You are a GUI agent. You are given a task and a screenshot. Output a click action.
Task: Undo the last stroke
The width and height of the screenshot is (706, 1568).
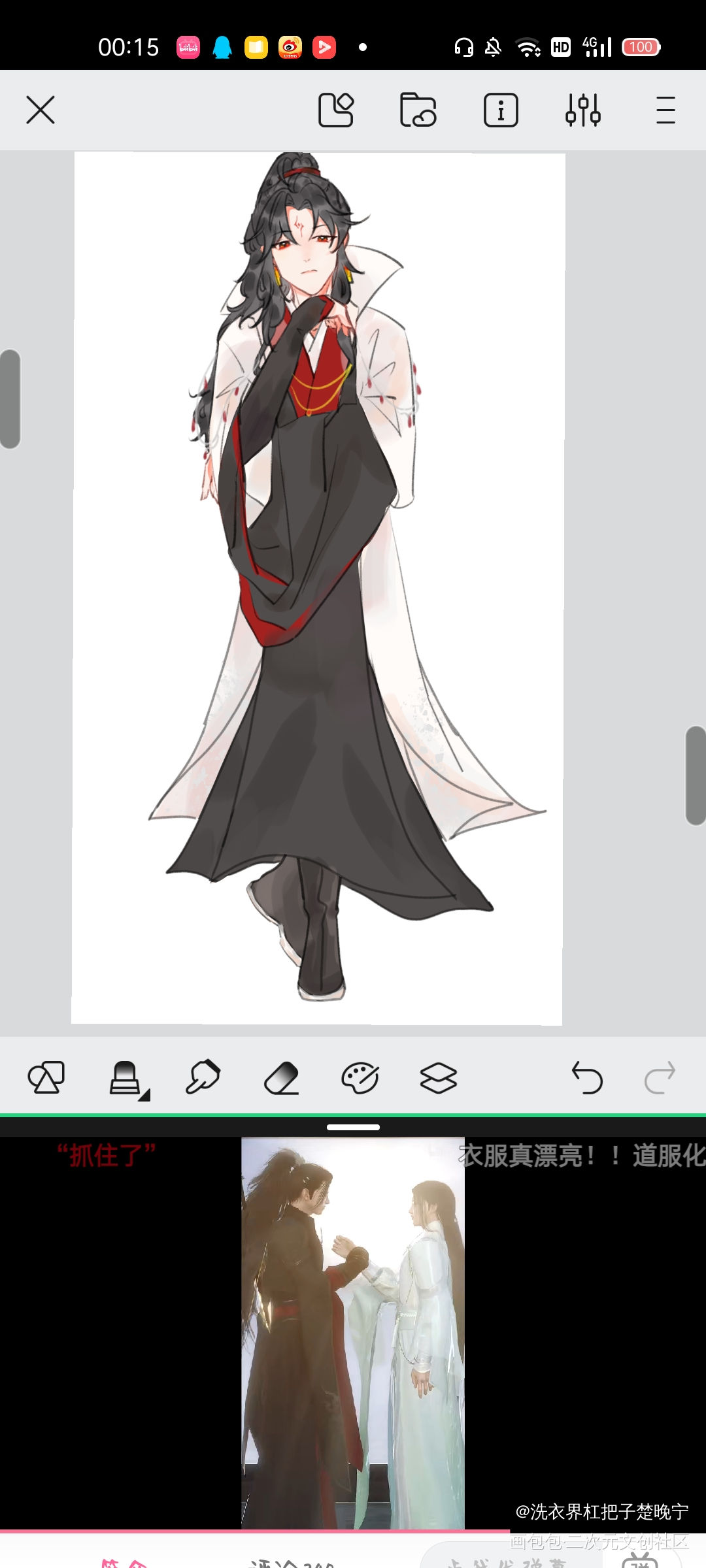tap(587, 1077)
